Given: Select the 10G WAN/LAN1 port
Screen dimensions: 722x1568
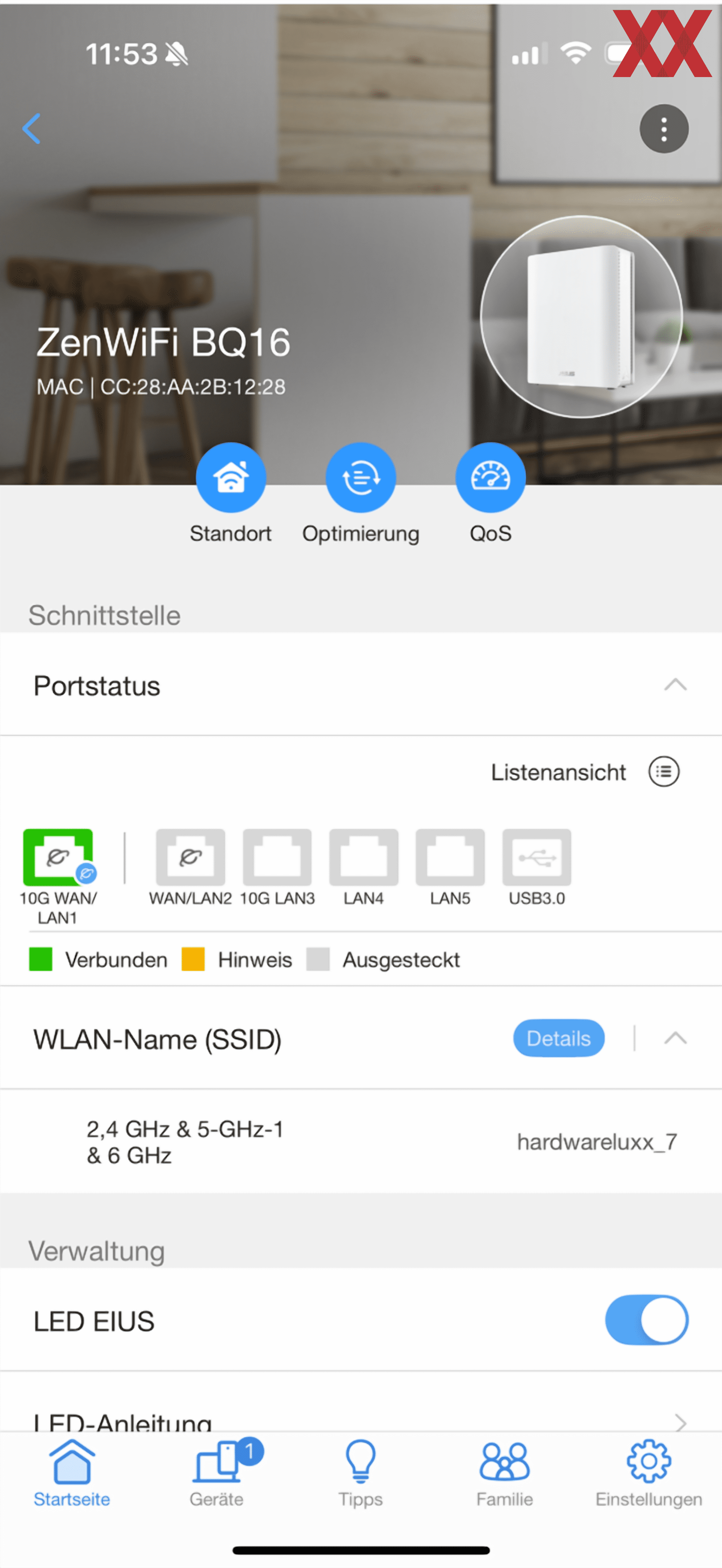Looking at the screenshot, I should pyautogui.click(x=58, y=857).
